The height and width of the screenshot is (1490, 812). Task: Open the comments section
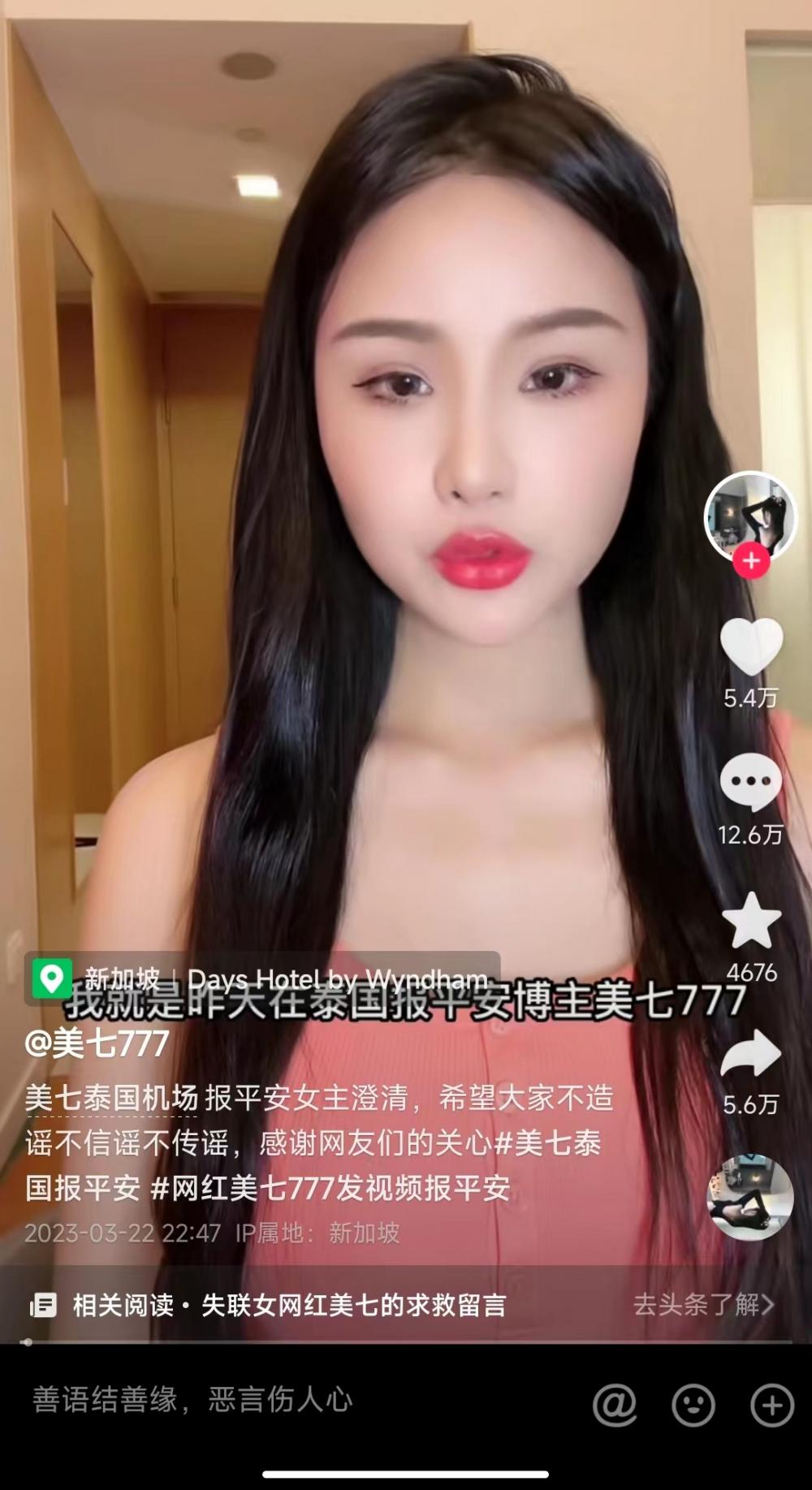point(751,782)
